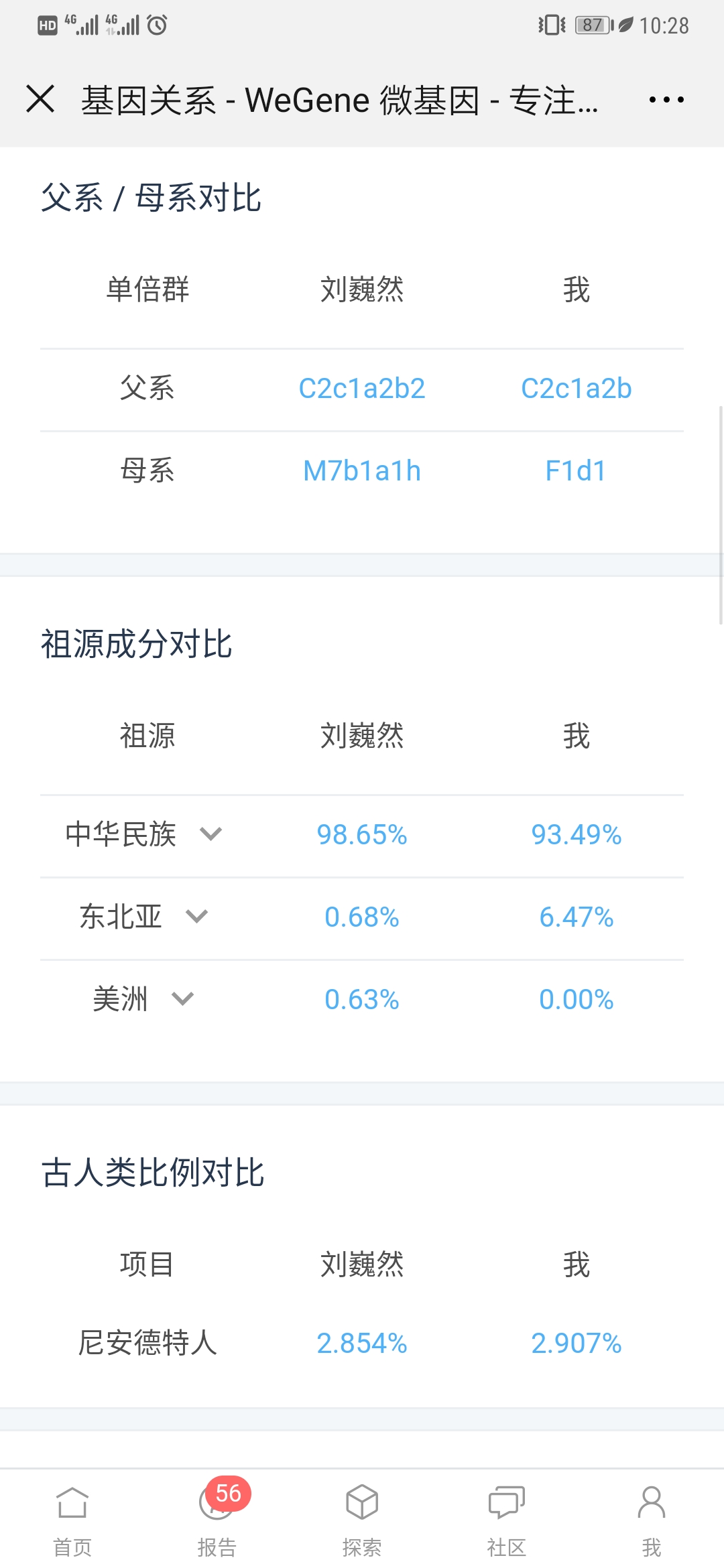Open the three-dot overflow menu
Viewport: 724px width, 1568px height.
(x=666, y=100)
